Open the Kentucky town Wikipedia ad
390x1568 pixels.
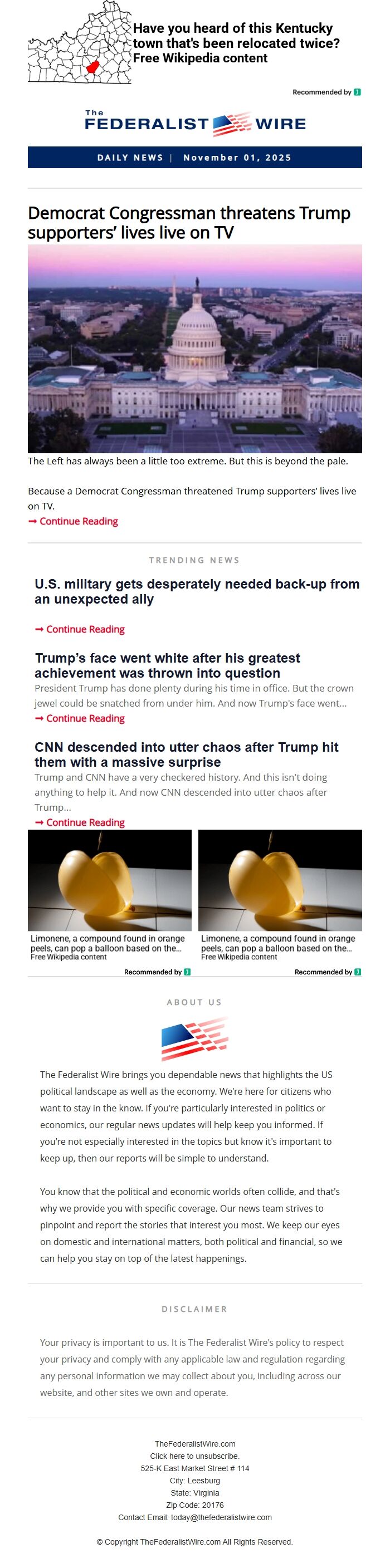pos(236,43)
